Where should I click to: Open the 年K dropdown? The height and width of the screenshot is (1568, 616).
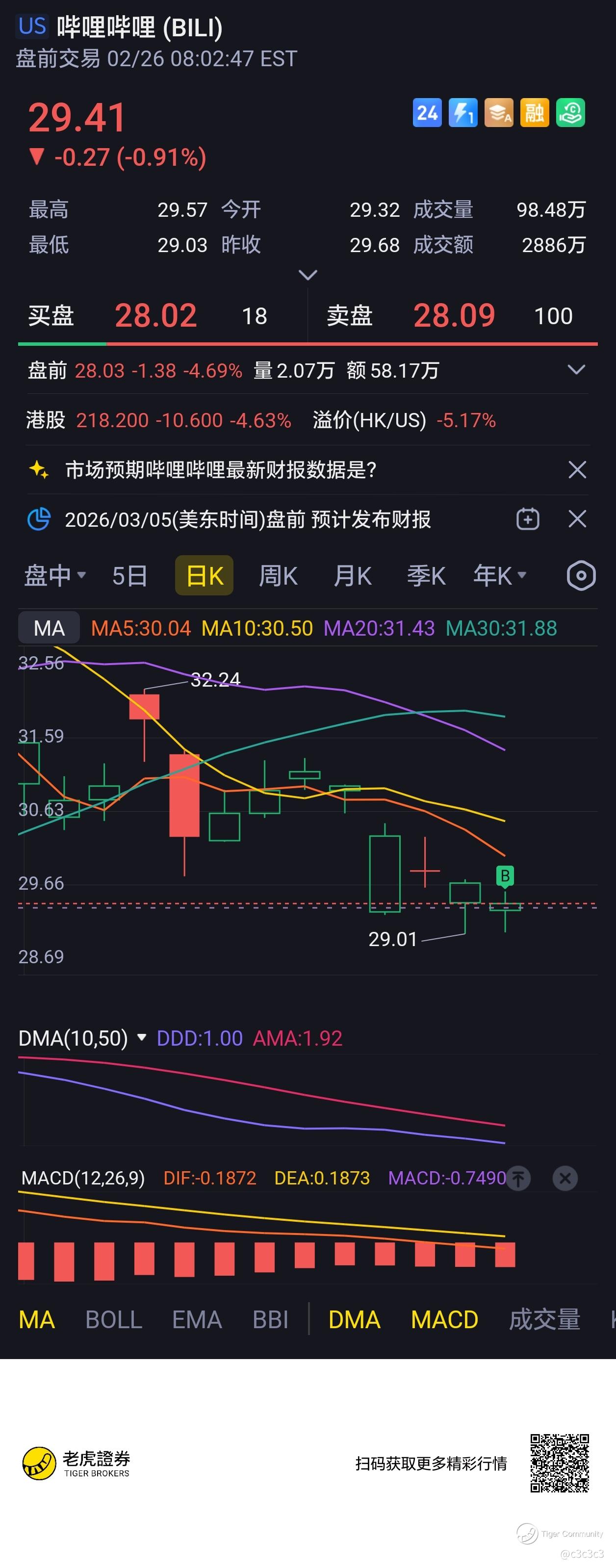[500, 576]
